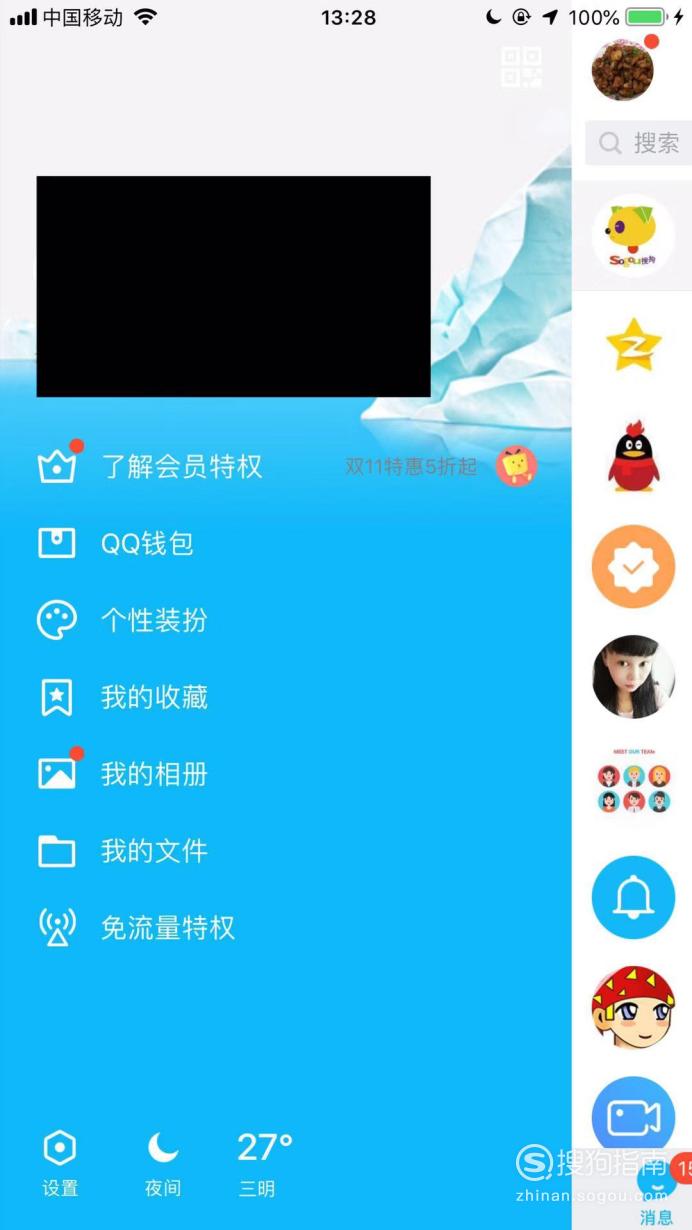Open the blue bell notification conversation
Viewport: 692px width, 1230px height.
[x=632, y=898]
